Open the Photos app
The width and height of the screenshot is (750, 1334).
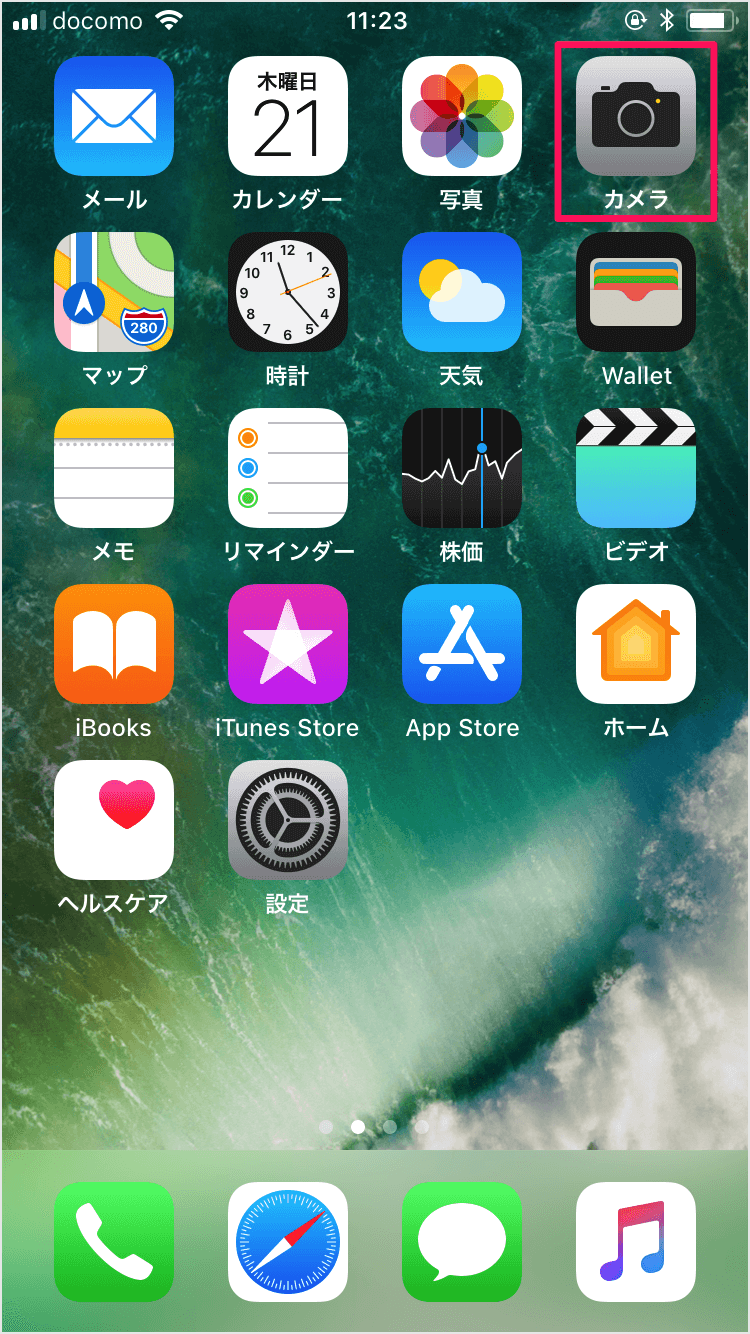(461, 115)
